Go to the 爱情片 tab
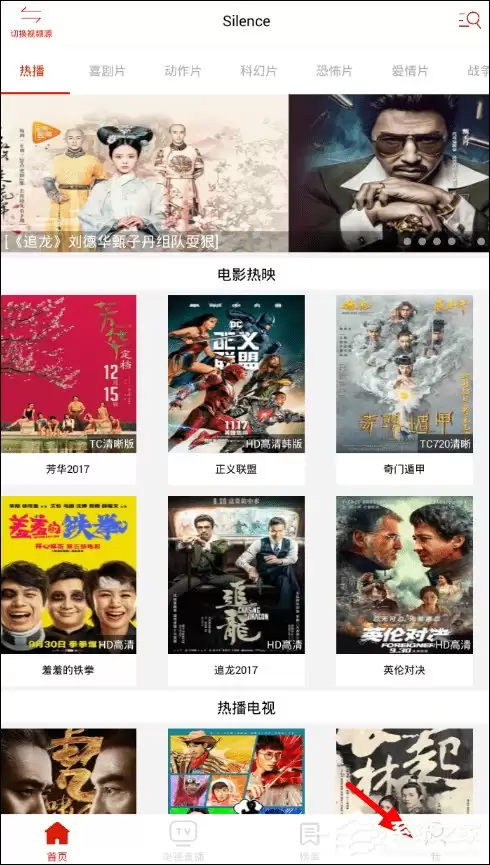Screen dimensions: 490x865 409,71
